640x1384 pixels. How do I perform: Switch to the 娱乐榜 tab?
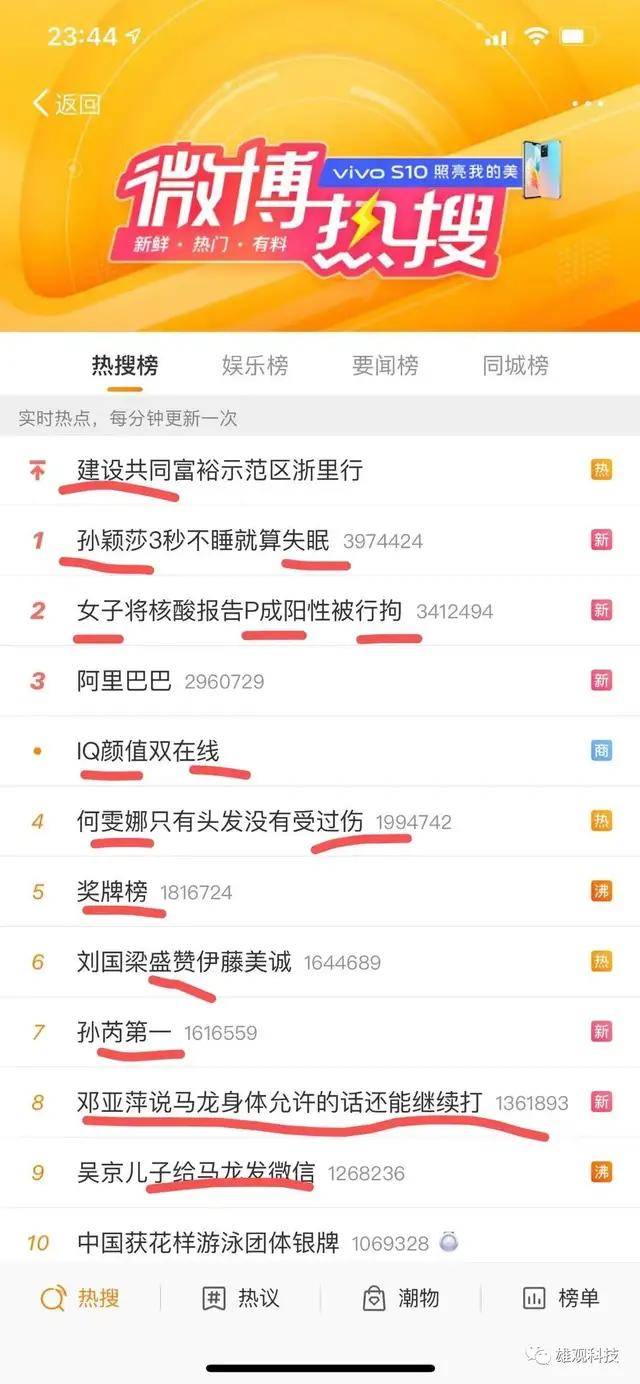pos(255,366)
